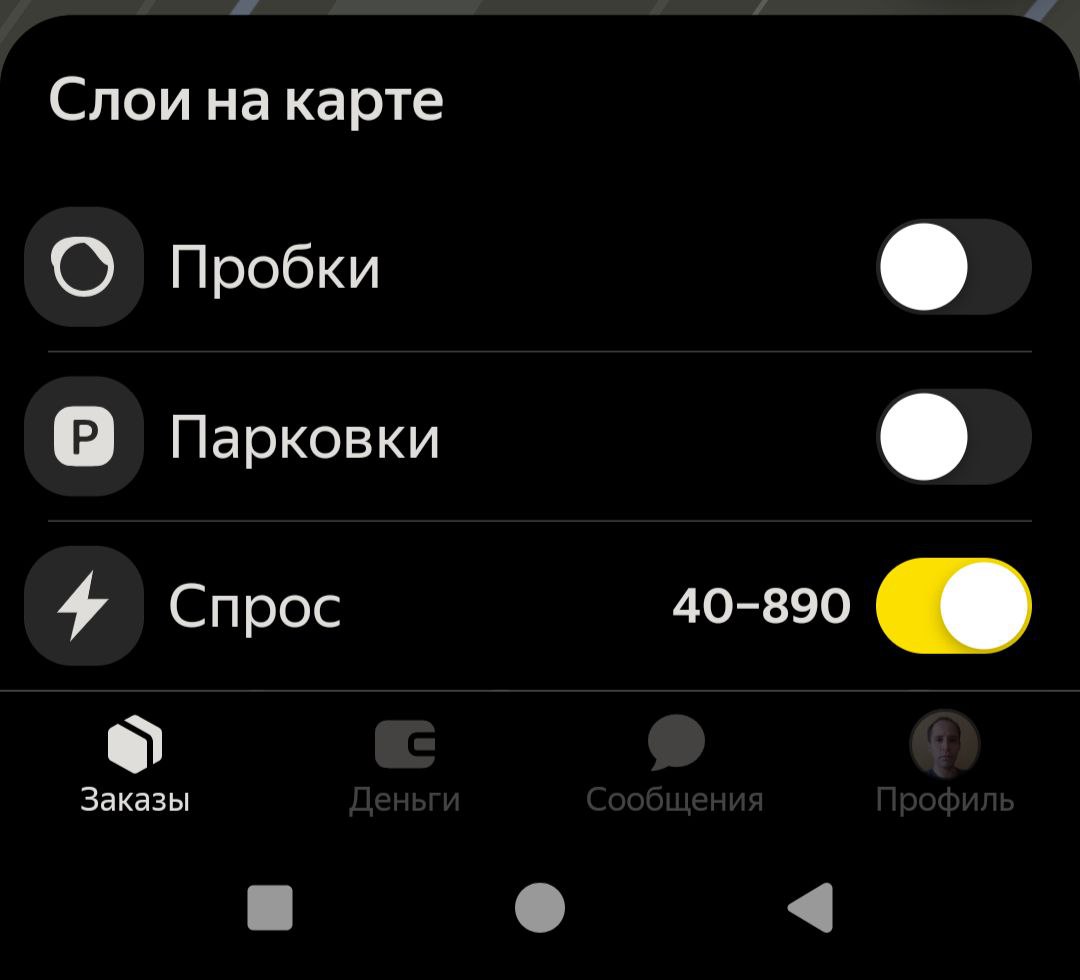Image resolution: width=1080 pixels, height=980 pixels.
Task: Switch to the Заказы tab
Action: pyautogui.click(x=135, y=766)
